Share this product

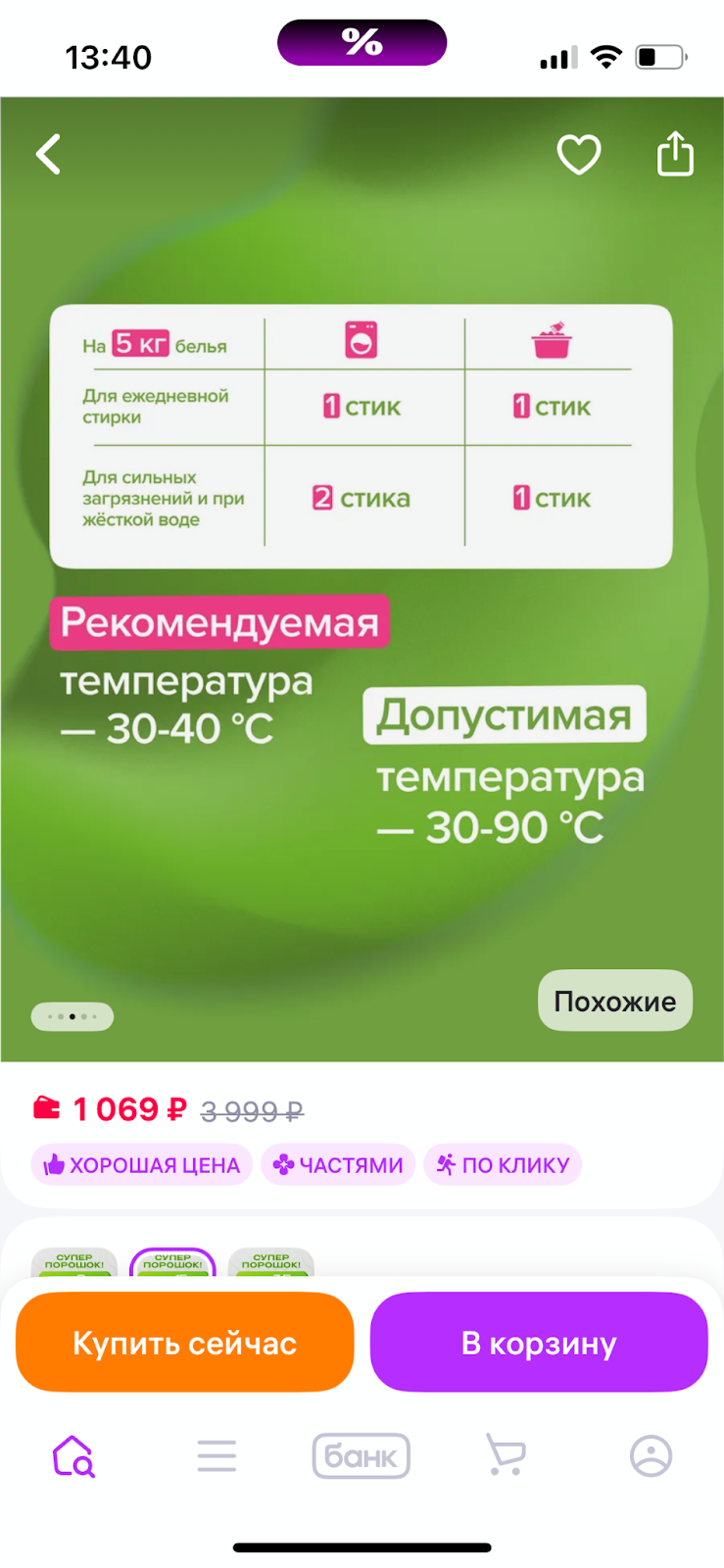(x=675, y=154)
